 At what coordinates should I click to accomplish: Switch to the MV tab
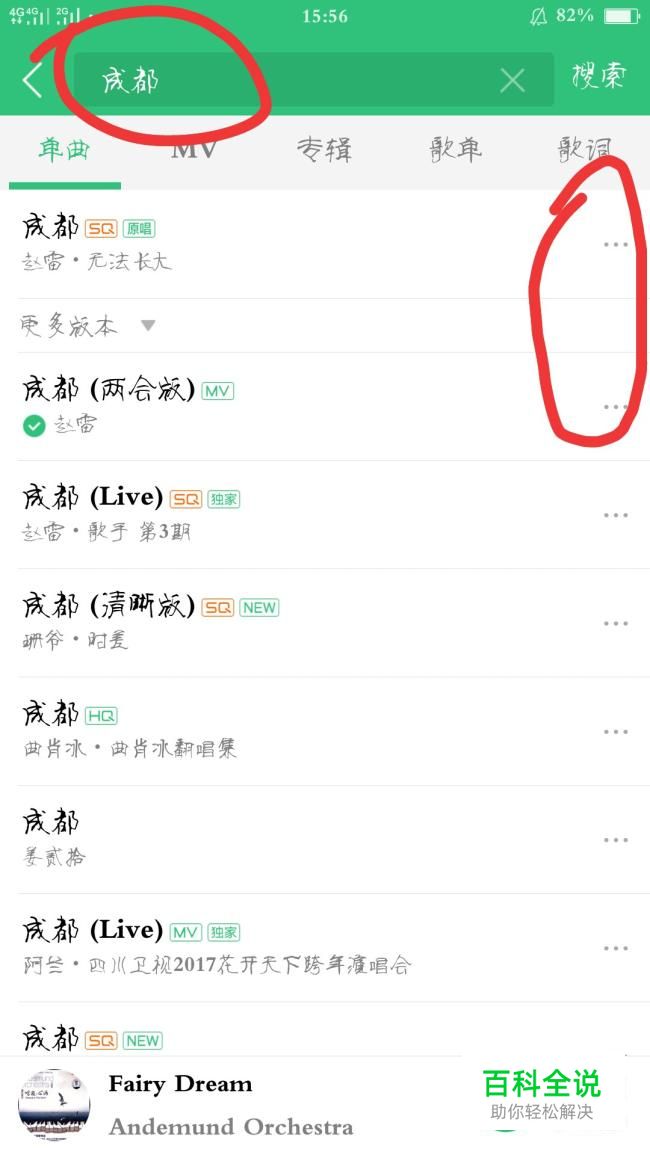194,151
